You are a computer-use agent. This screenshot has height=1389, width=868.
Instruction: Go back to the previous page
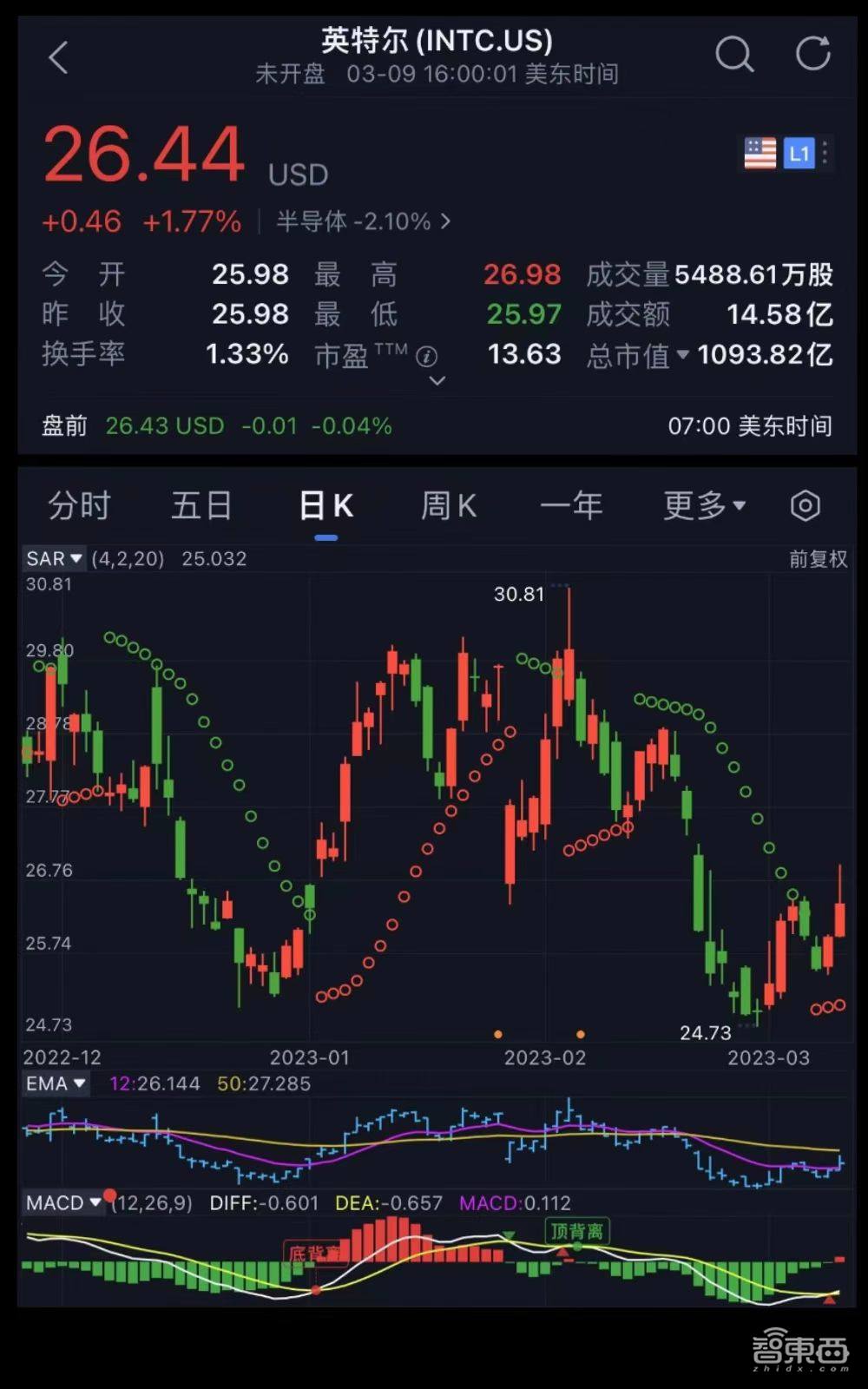pos(57,56)
